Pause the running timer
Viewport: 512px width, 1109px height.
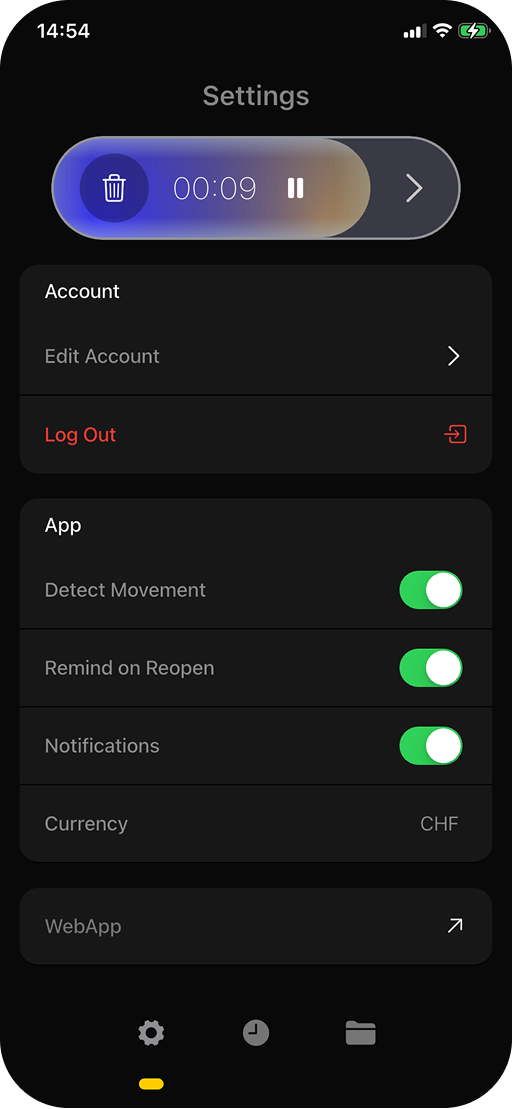tap(296, 188)
